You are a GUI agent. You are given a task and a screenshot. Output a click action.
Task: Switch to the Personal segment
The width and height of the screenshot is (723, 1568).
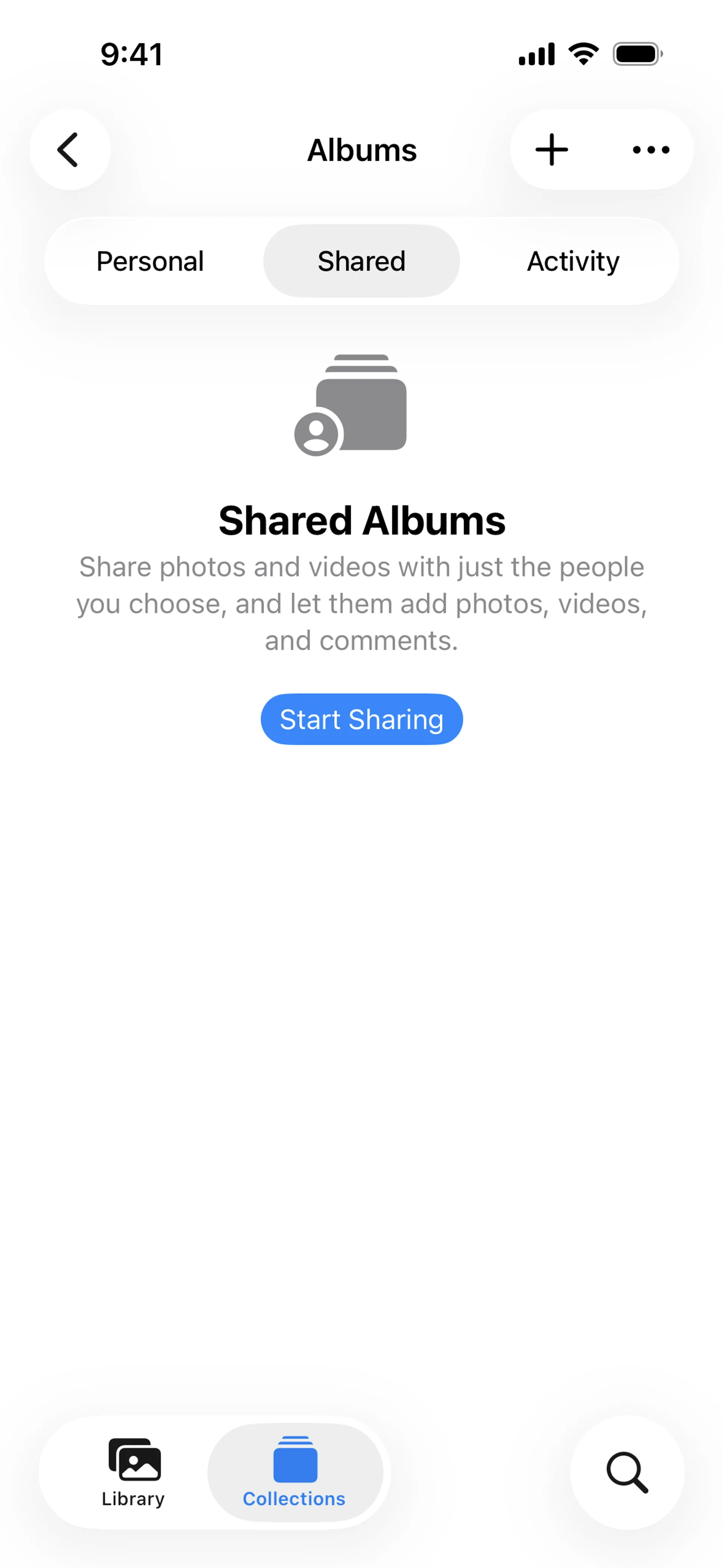[150, 261]
